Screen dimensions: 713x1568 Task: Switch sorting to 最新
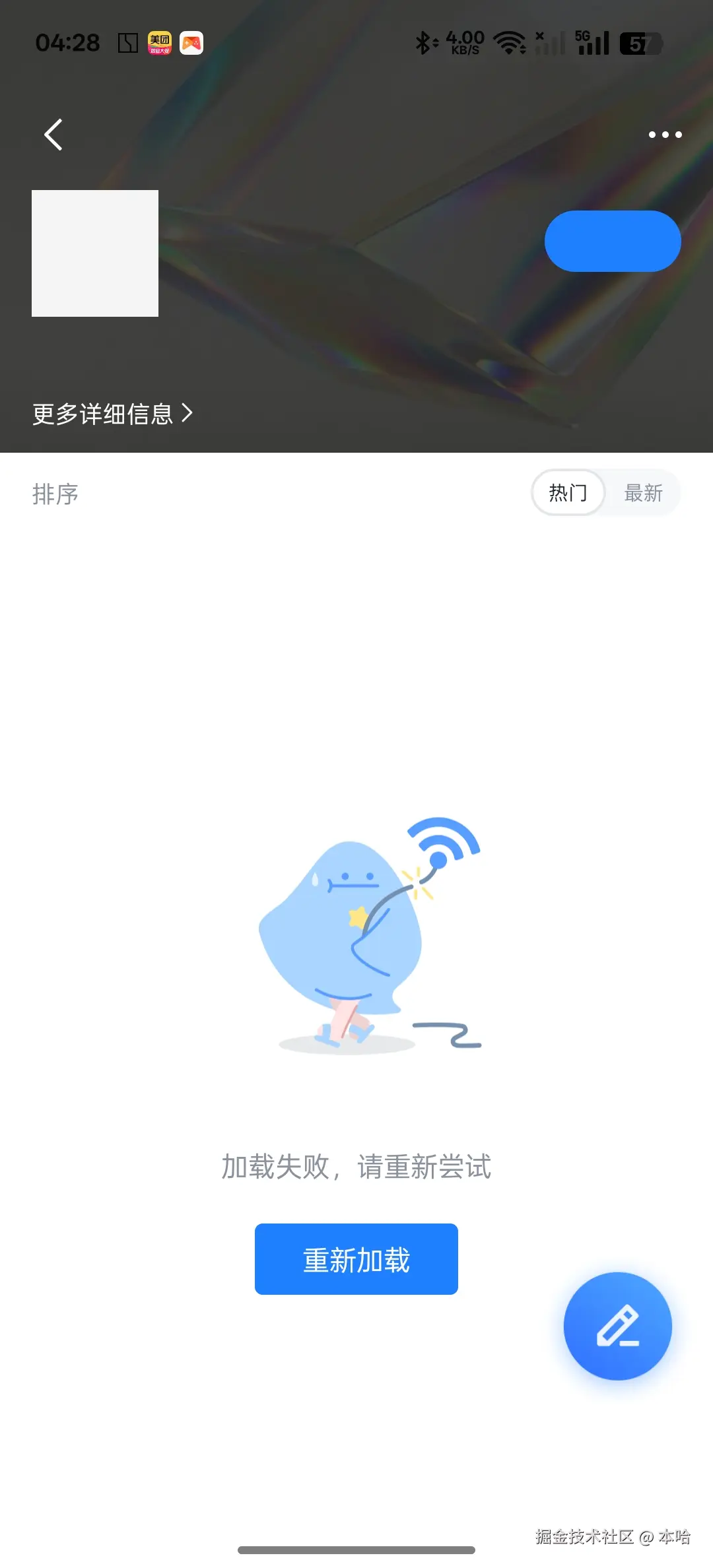pyautogui.click(x=644, y=493)
